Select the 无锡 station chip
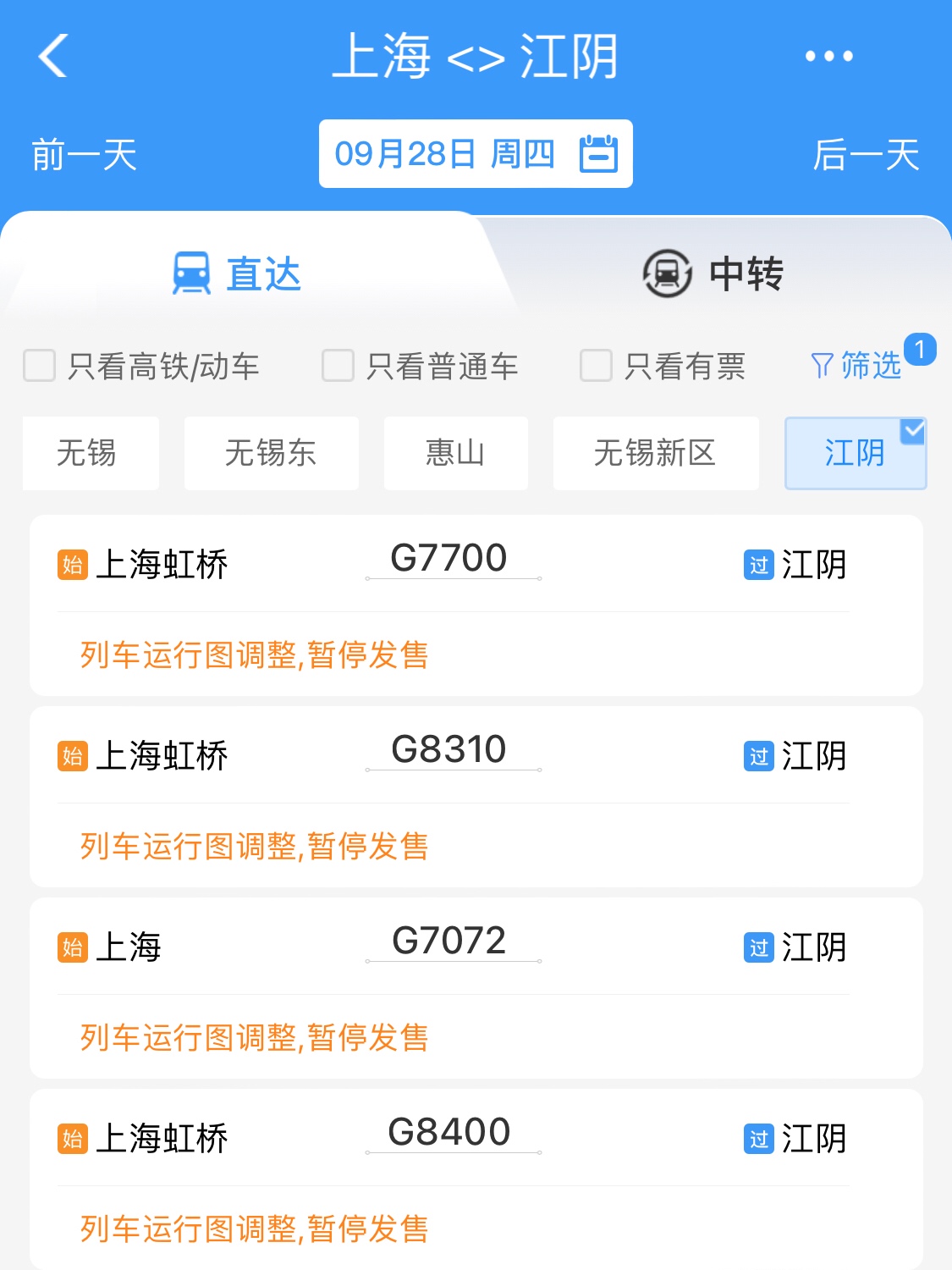Image resolution: width=952 pixels, height=1270 pixels. pos(91,453)
